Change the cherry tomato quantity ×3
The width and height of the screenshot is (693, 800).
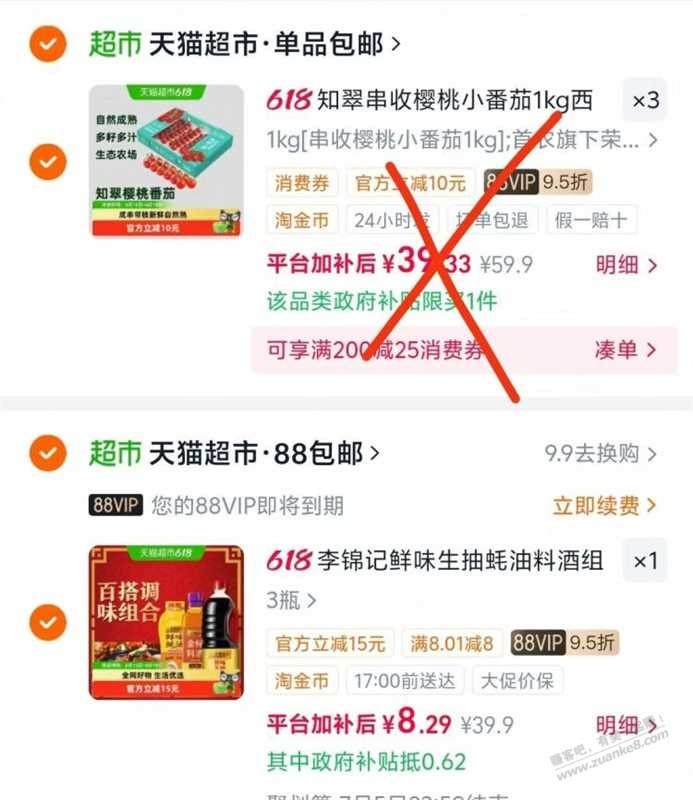coord(646,100)
